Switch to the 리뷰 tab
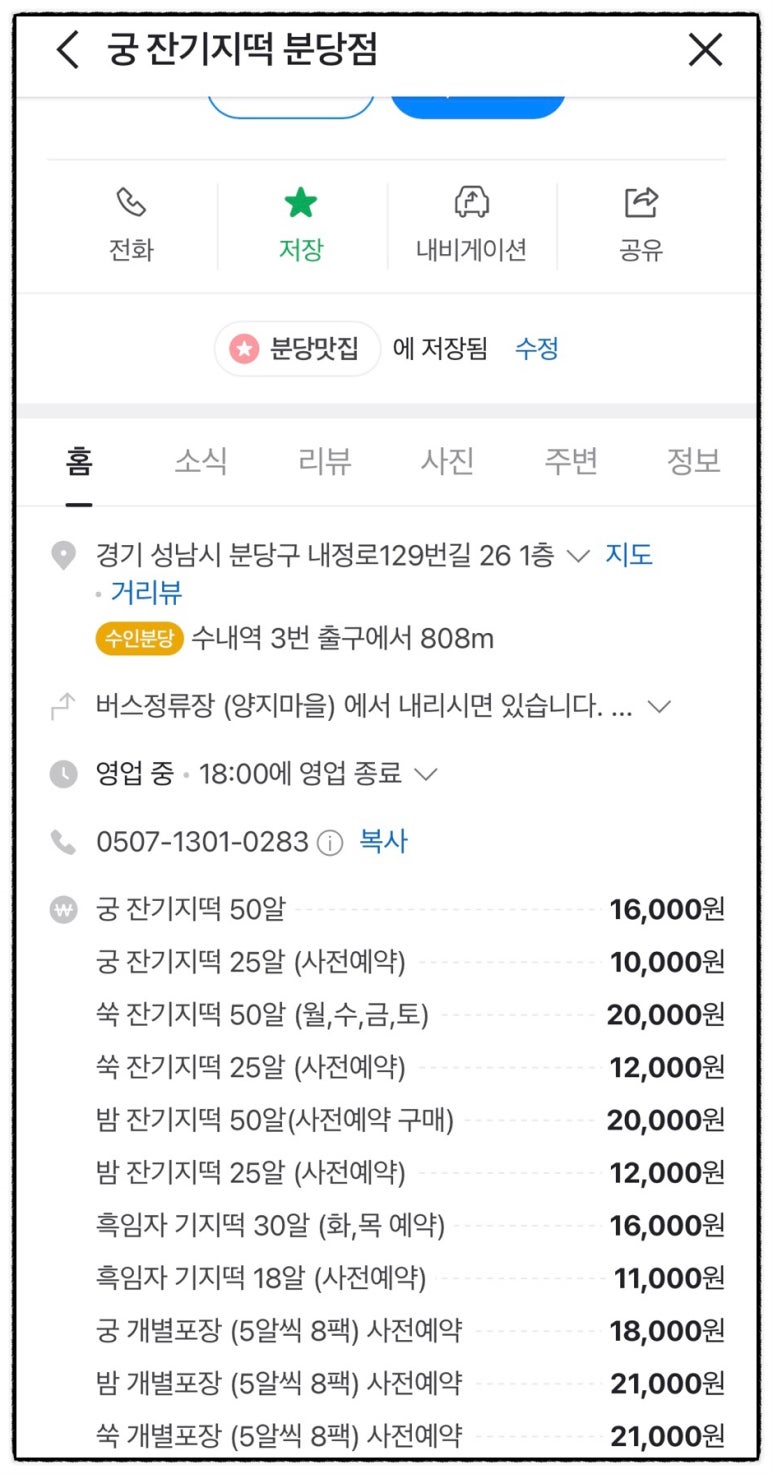The width and height of the screenshot is (773, 1474). [324, 461]
